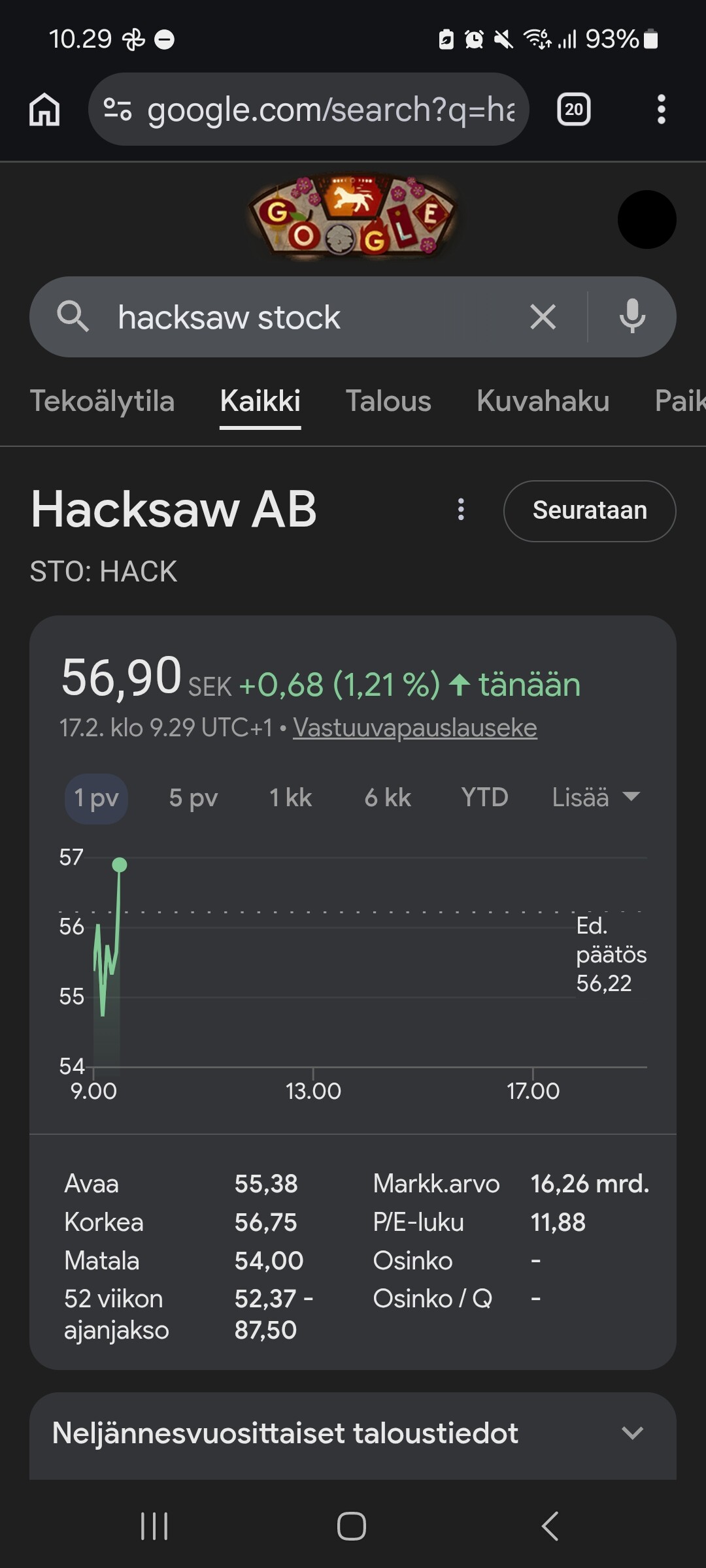This screenshot has height=1568, width=706.
Task: Open the Lisää range dropdown
Action: coord(595,798)
